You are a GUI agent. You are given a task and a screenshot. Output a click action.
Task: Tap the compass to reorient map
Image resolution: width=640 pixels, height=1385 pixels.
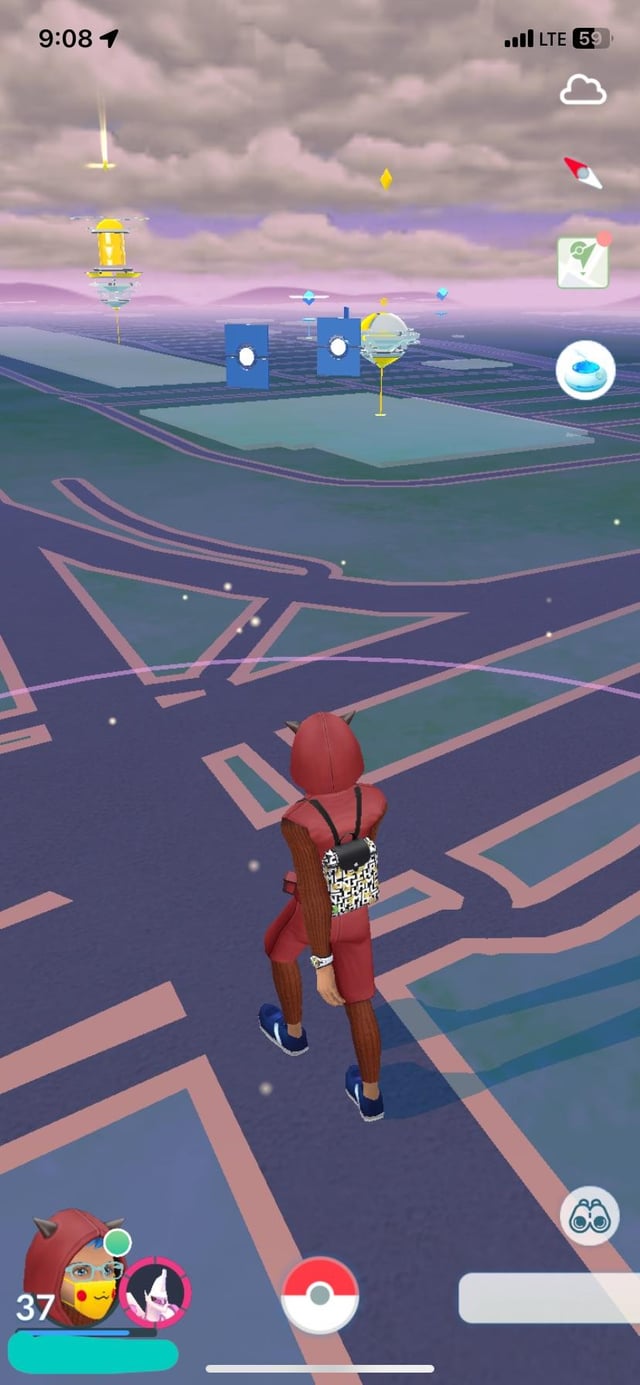[583, 173]
